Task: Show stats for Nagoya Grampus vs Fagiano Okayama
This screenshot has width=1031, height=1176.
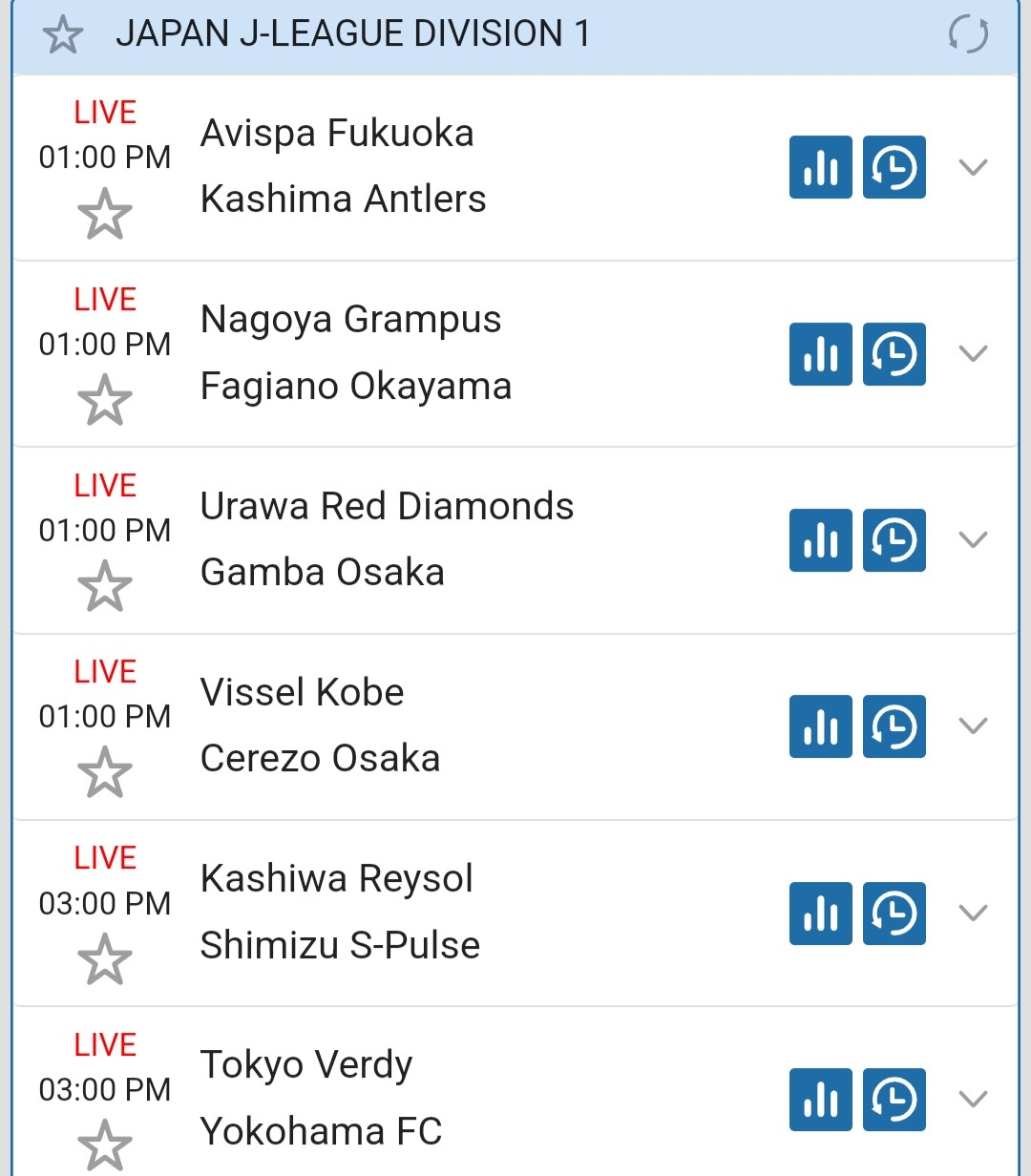Action: (821, 354)
